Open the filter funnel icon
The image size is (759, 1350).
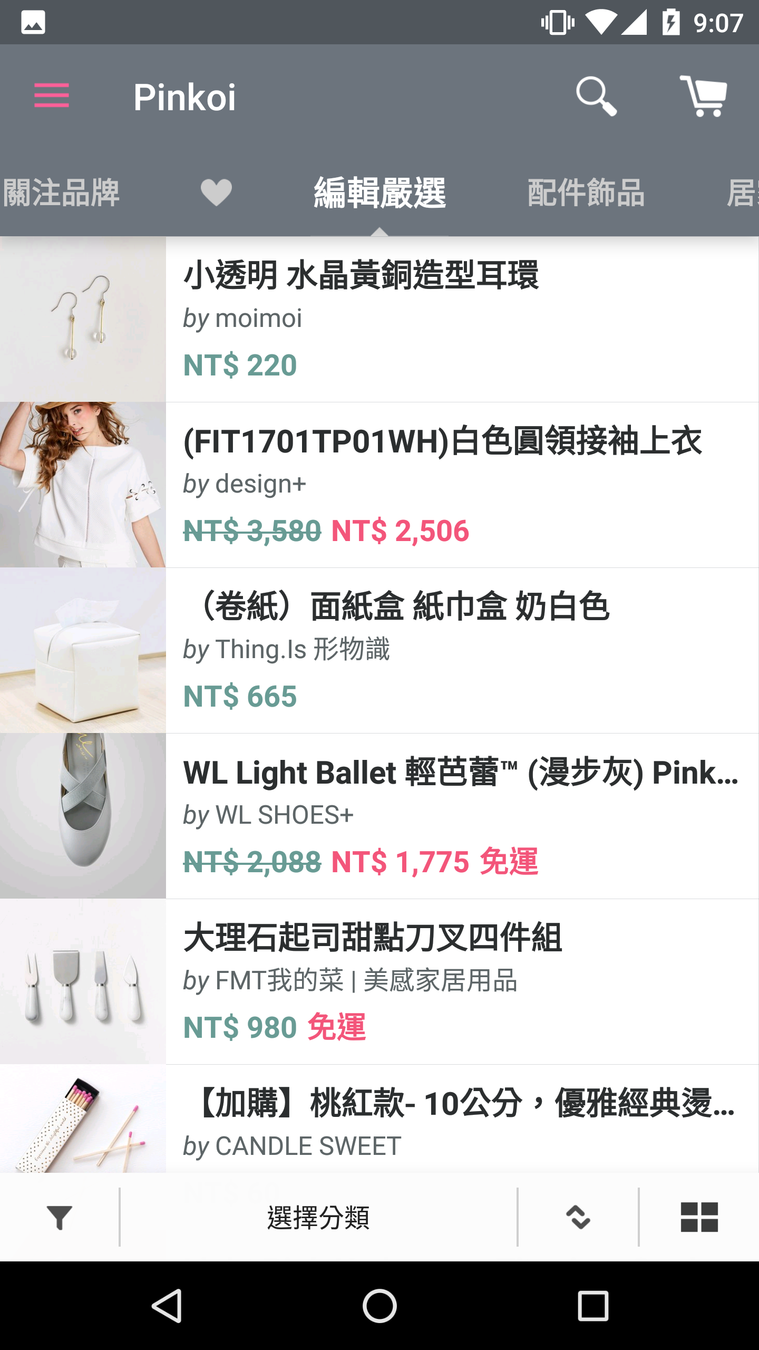click(x=59, y=1217)
